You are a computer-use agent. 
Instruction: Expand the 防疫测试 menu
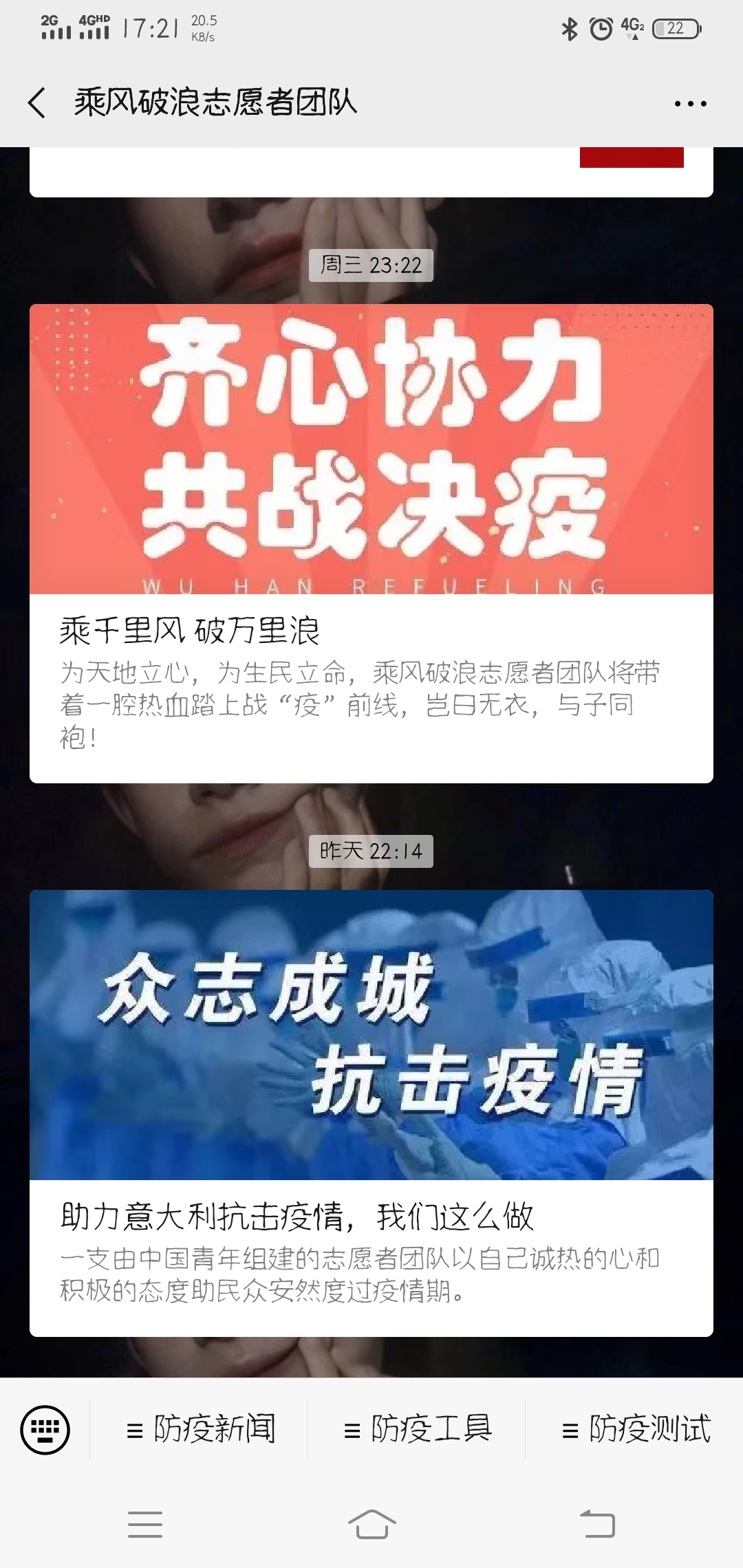636,1429
